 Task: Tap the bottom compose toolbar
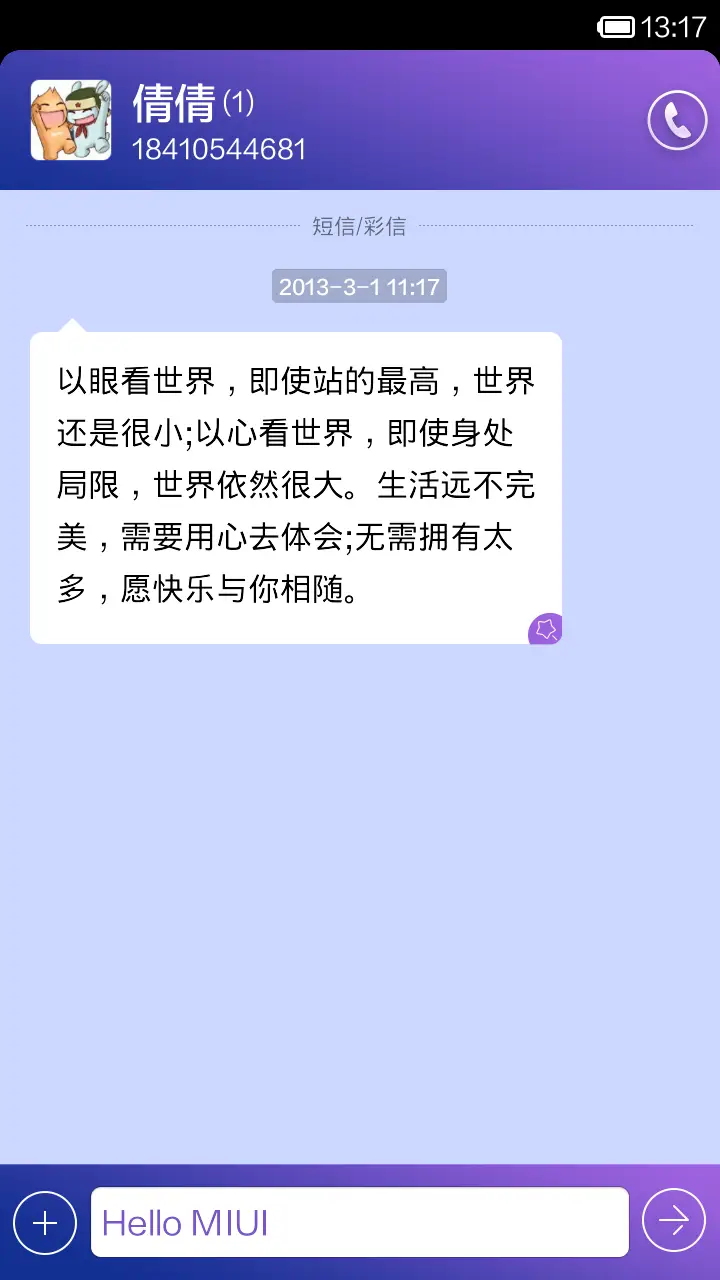click(x=360, y=1221)
